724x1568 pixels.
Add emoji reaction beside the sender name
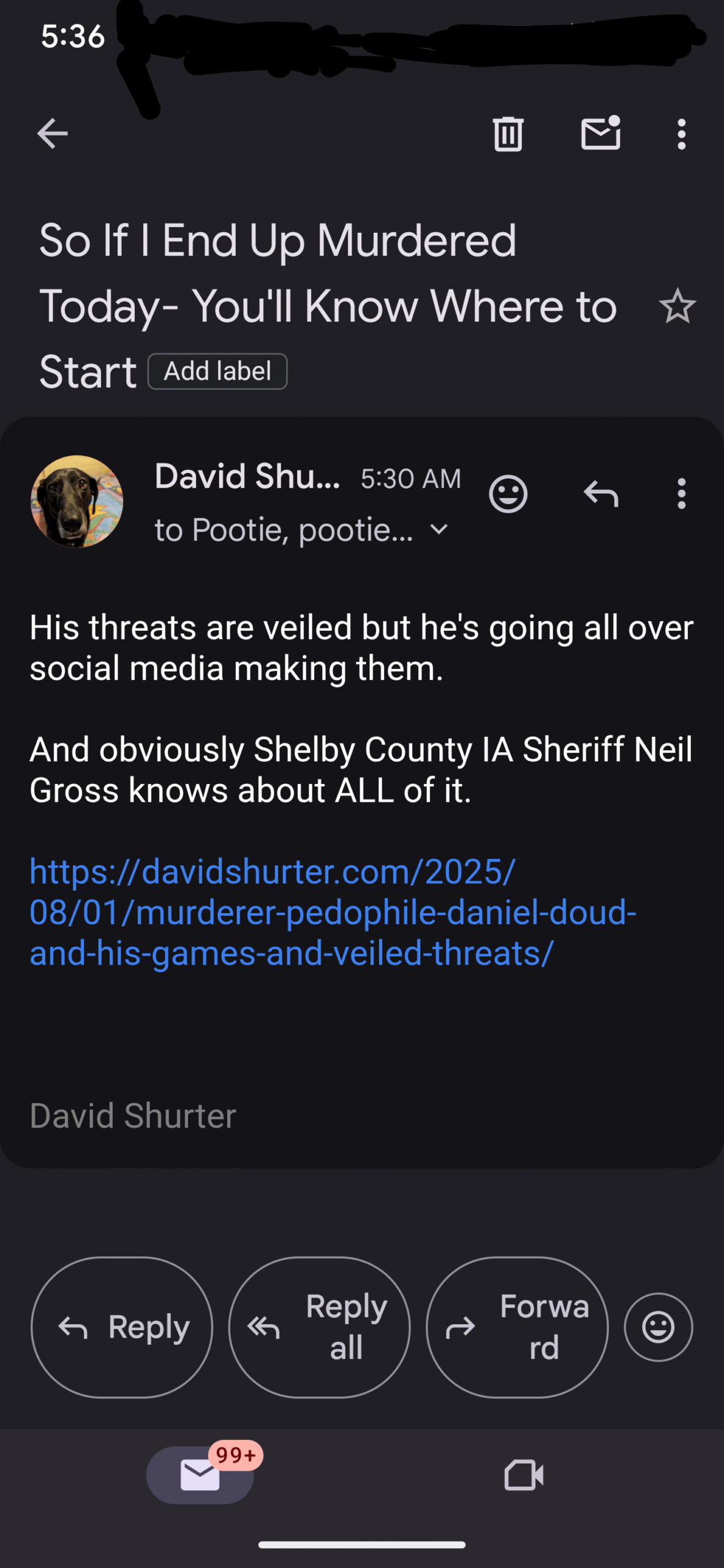[508, 494]
